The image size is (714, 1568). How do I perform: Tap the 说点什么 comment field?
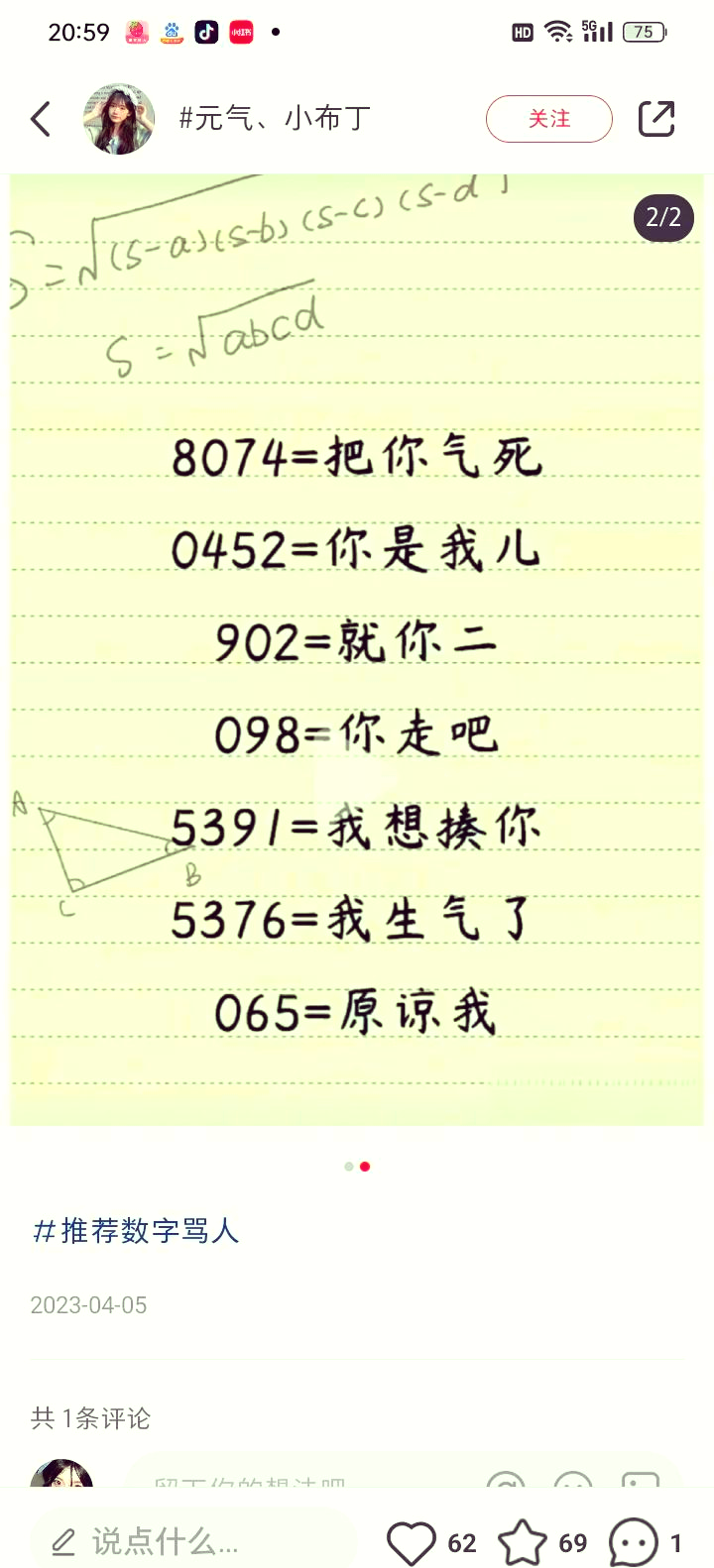pos(193,1541)
